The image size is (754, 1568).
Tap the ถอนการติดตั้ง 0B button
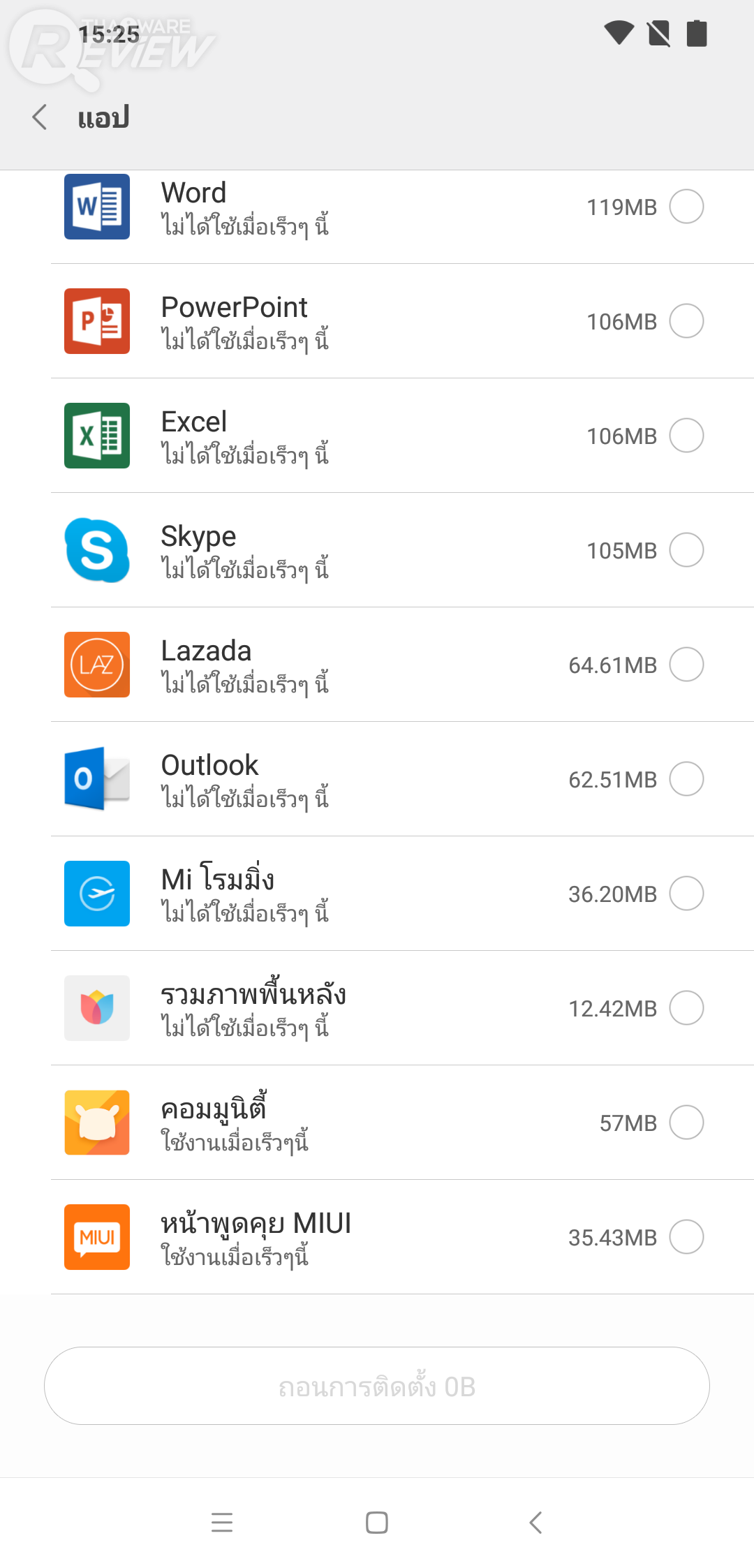(x=377, y=1386)
